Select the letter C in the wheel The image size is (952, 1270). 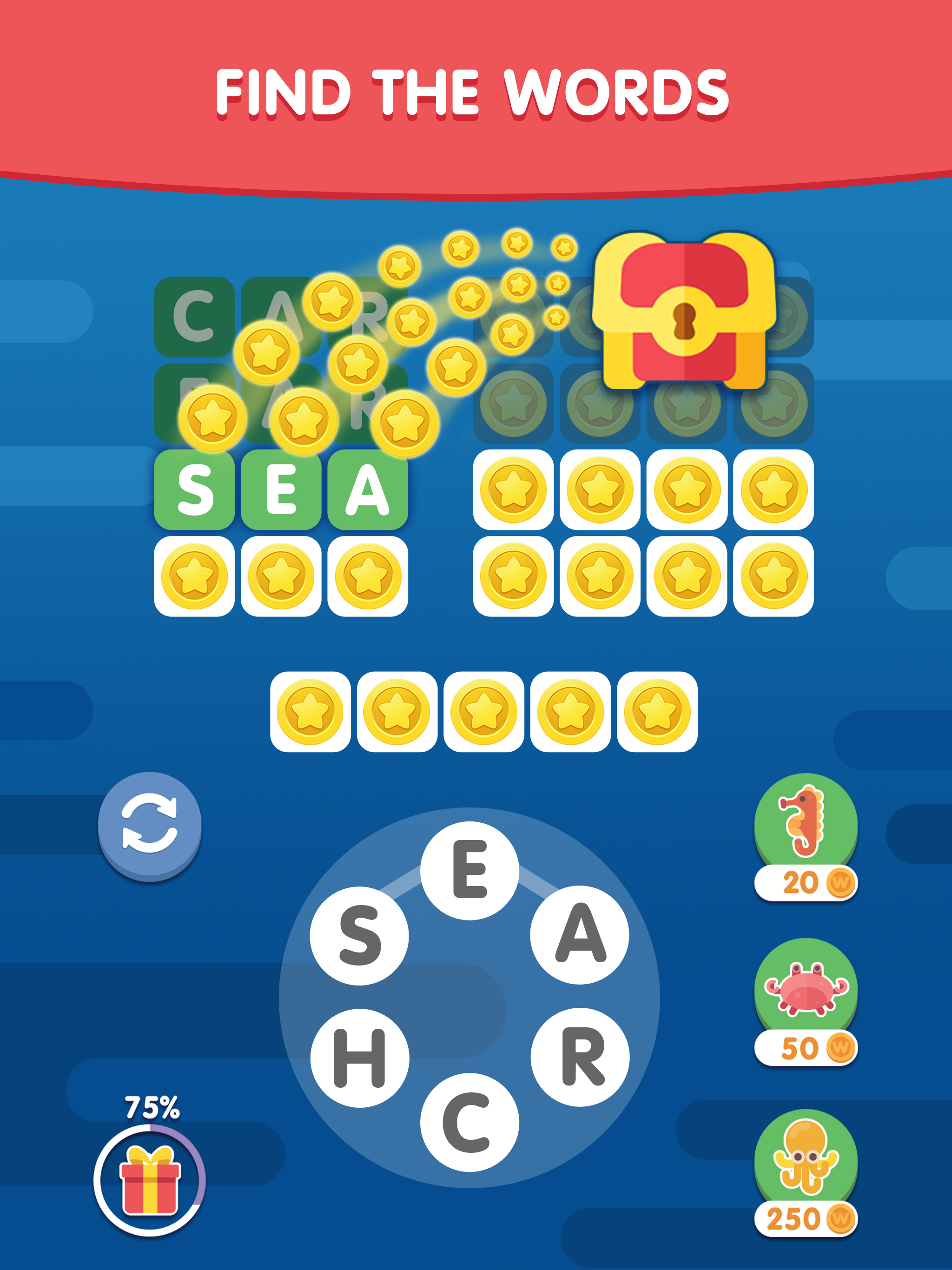(469, 1122)
